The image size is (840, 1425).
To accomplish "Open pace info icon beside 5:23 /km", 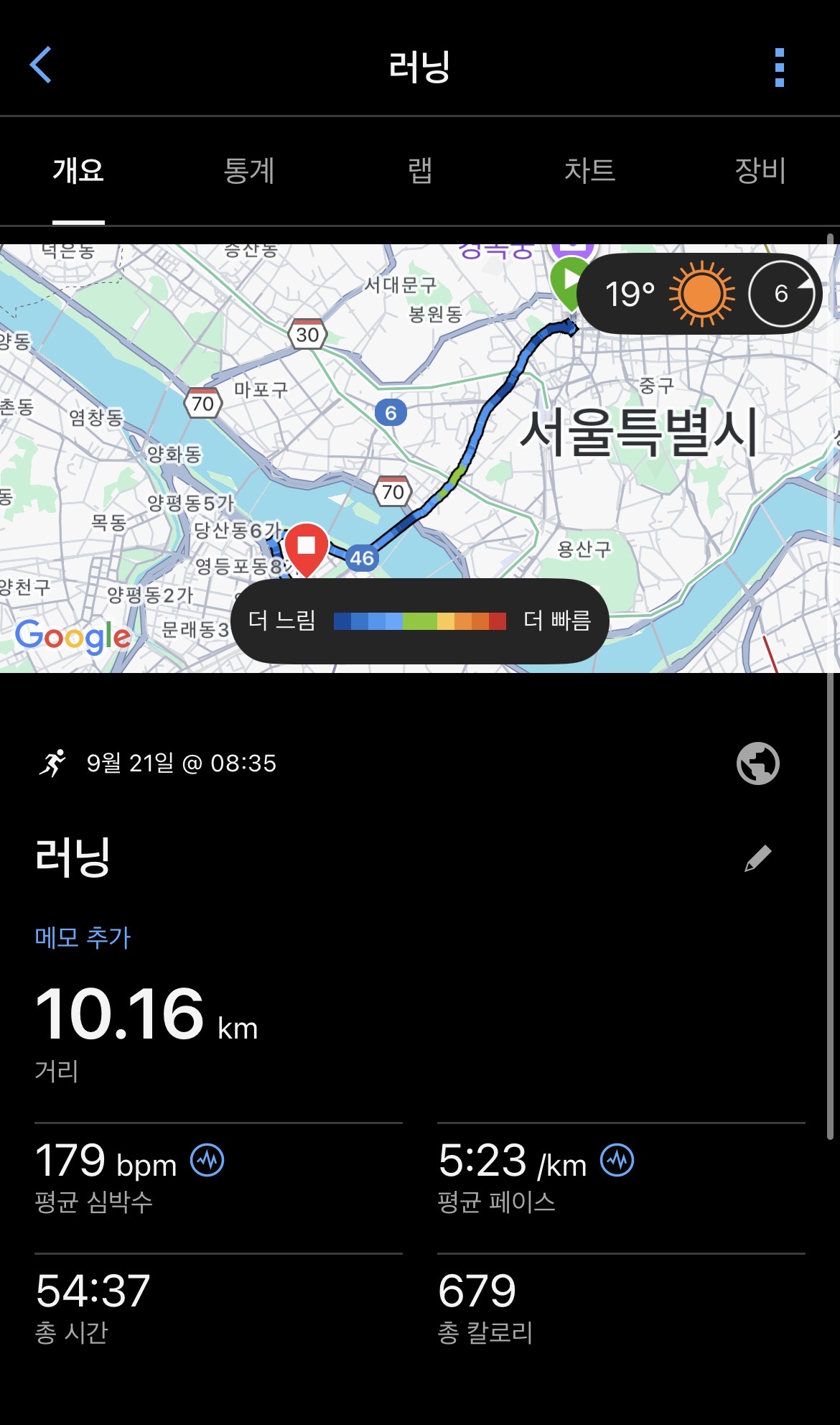I will [617, 1160].
